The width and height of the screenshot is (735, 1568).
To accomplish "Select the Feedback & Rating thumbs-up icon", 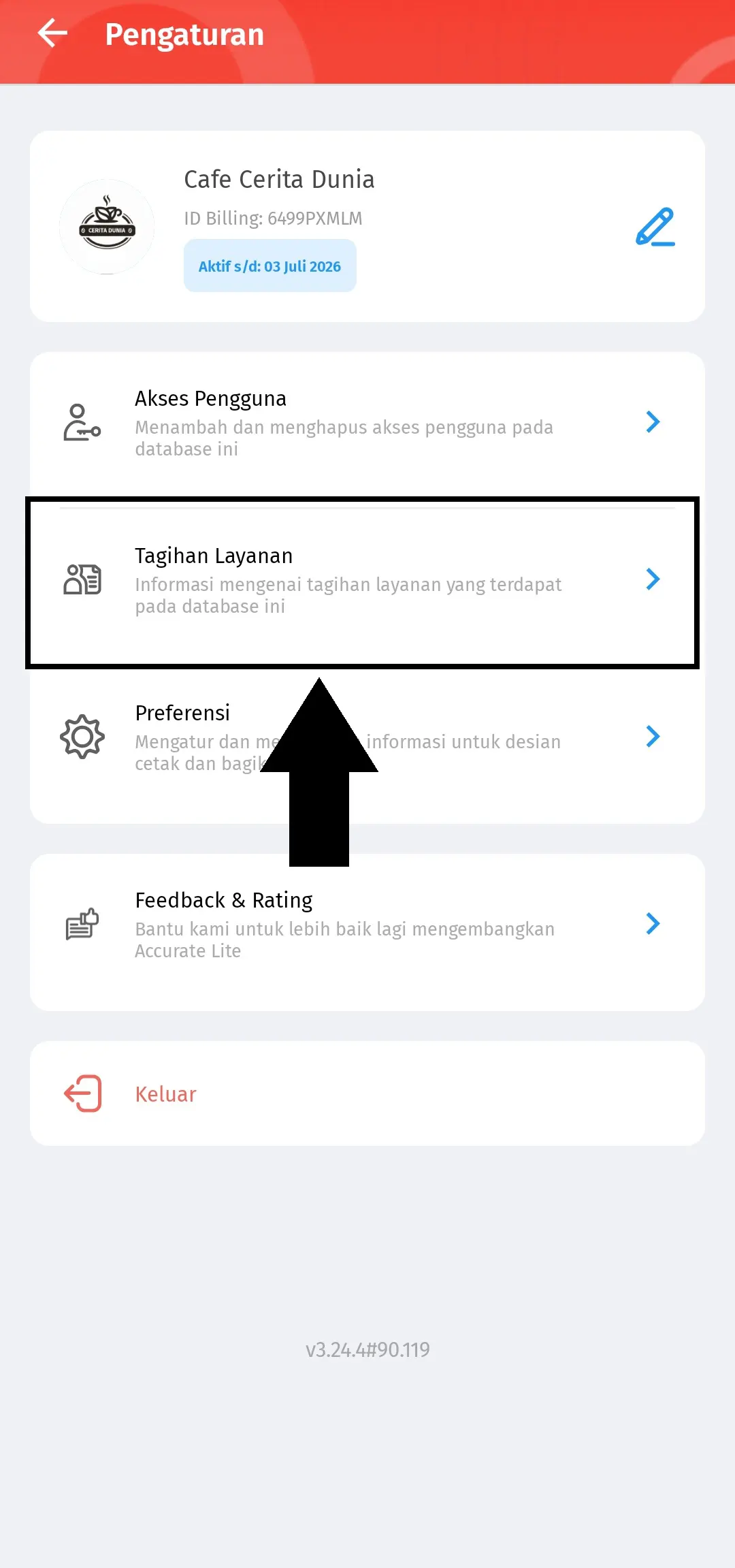I will [x=81, y=925].
